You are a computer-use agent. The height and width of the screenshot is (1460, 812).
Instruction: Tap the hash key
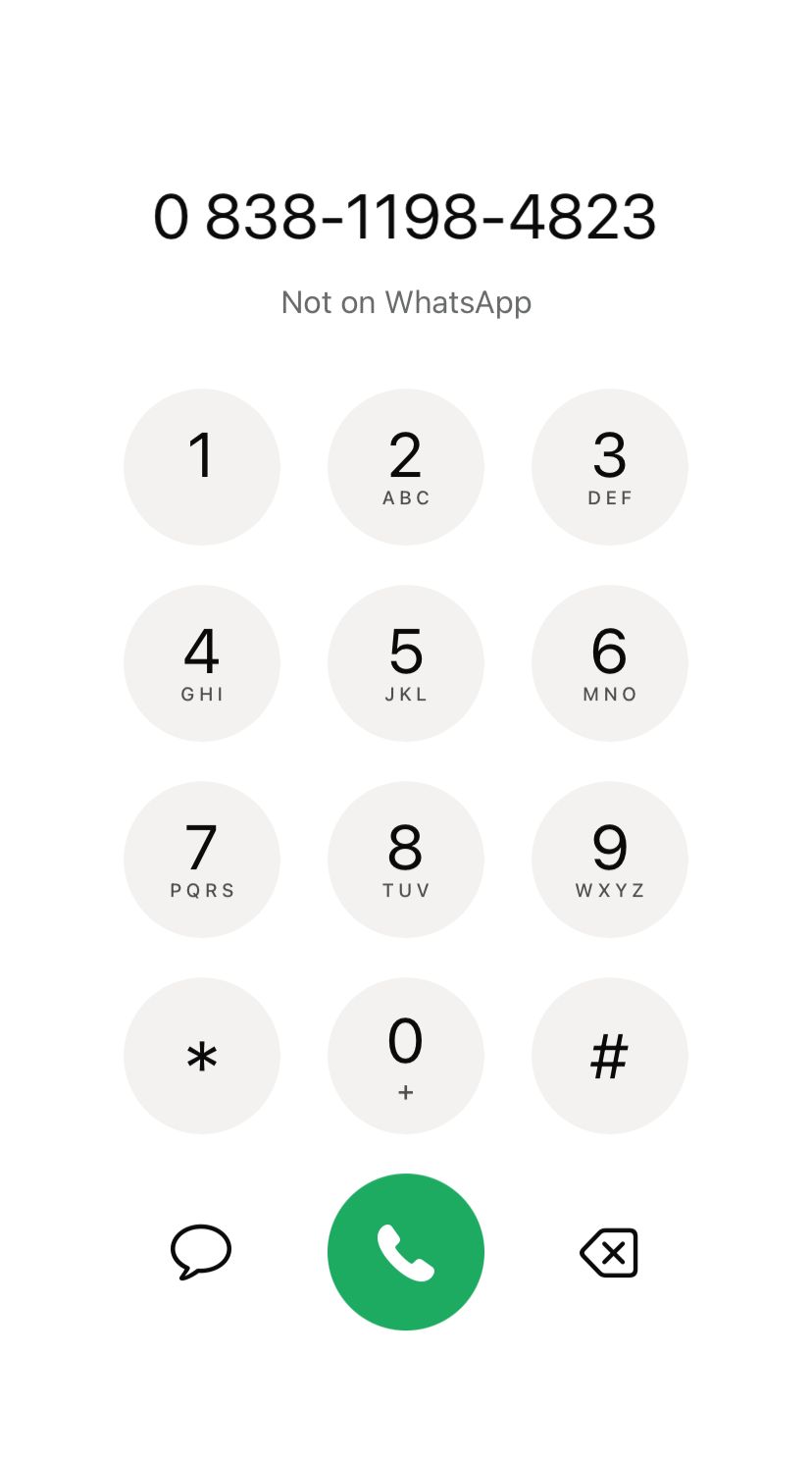tap(610, 1056)
